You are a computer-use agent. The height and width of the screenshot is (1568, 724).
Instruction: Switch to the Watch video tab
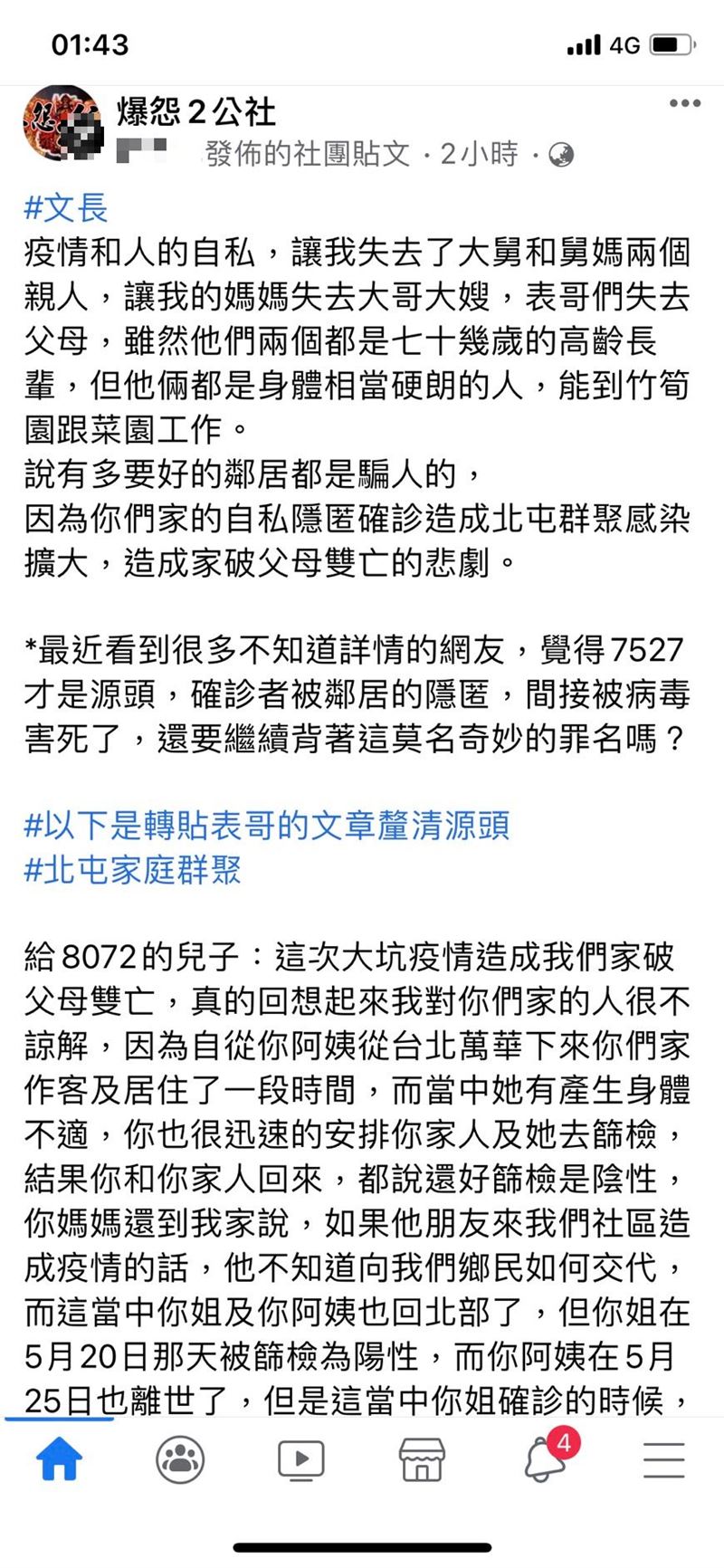pos(300,1459)
